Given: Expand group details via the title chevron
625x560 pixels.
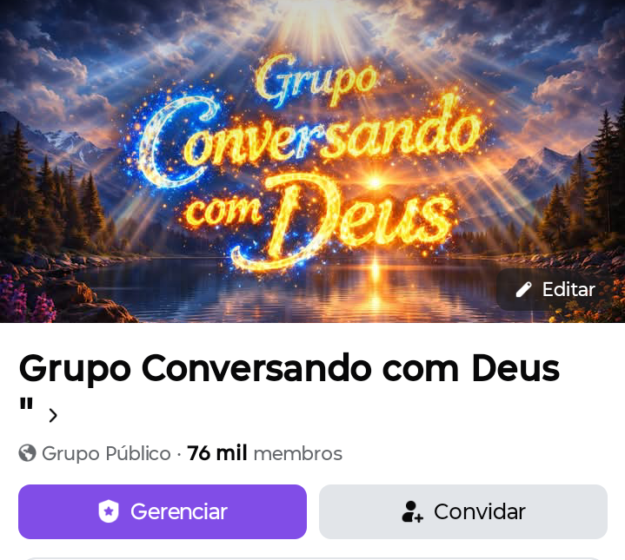Looking at the screenshot, I should 53,415.
